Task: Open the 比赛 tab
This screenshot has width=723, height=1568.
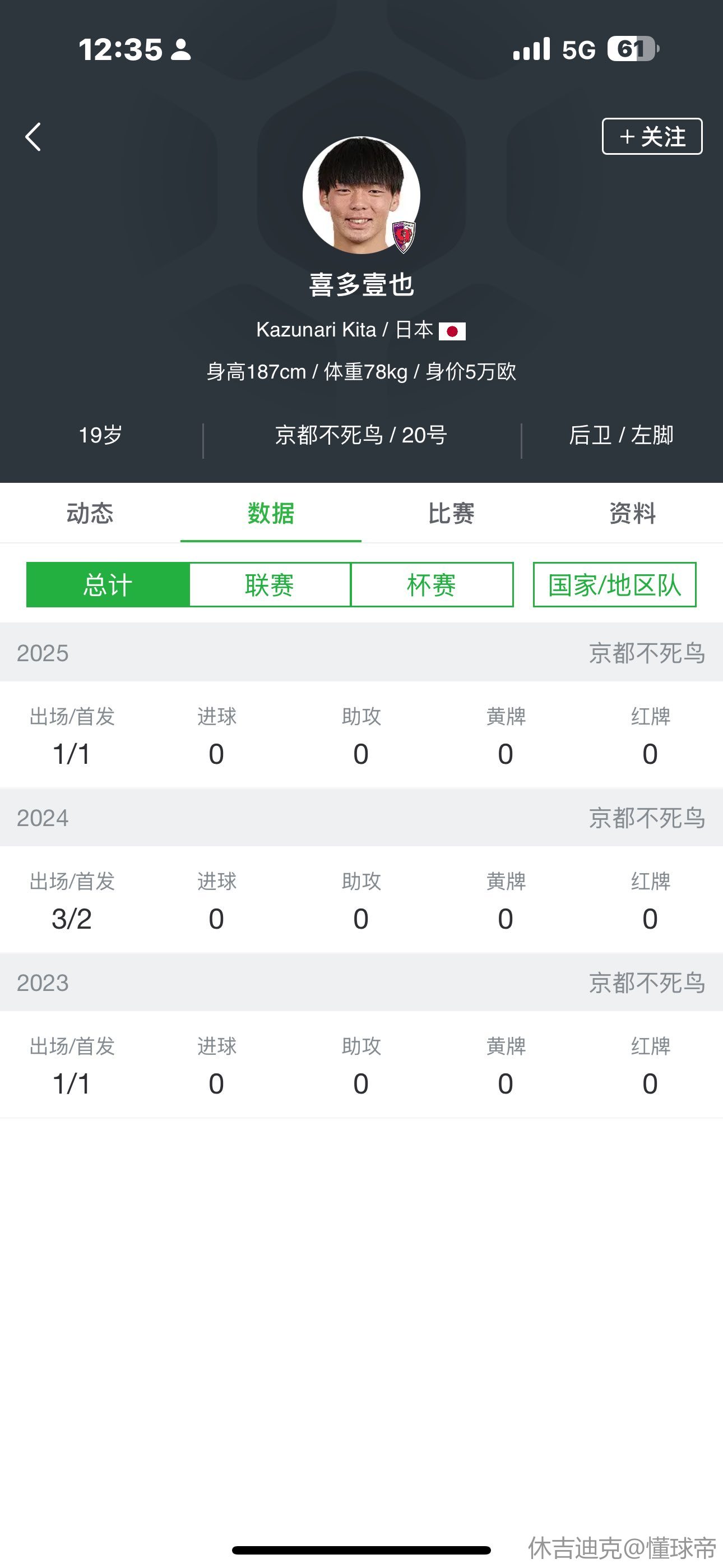Action: 452,513
